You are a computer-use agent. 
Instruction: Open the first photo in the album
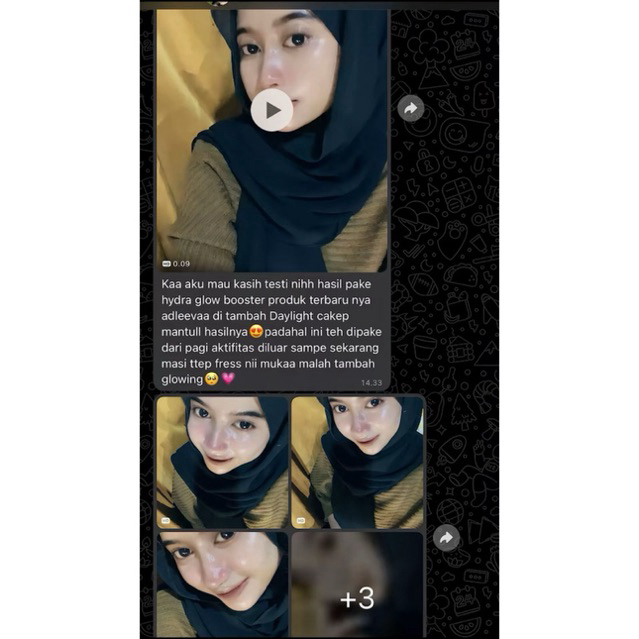click(222, 462)
